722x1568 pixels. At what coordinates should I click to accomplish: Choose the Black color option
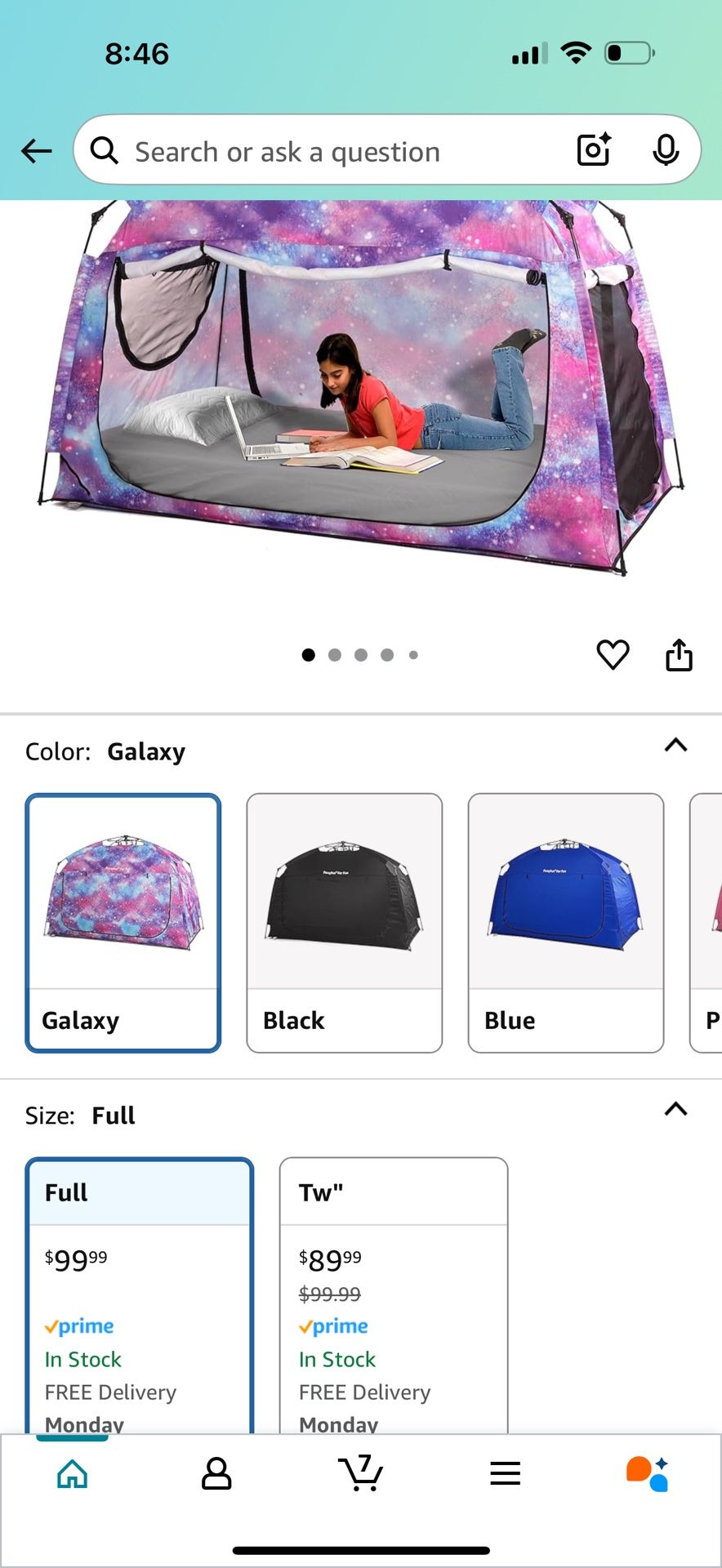point(345,923)
